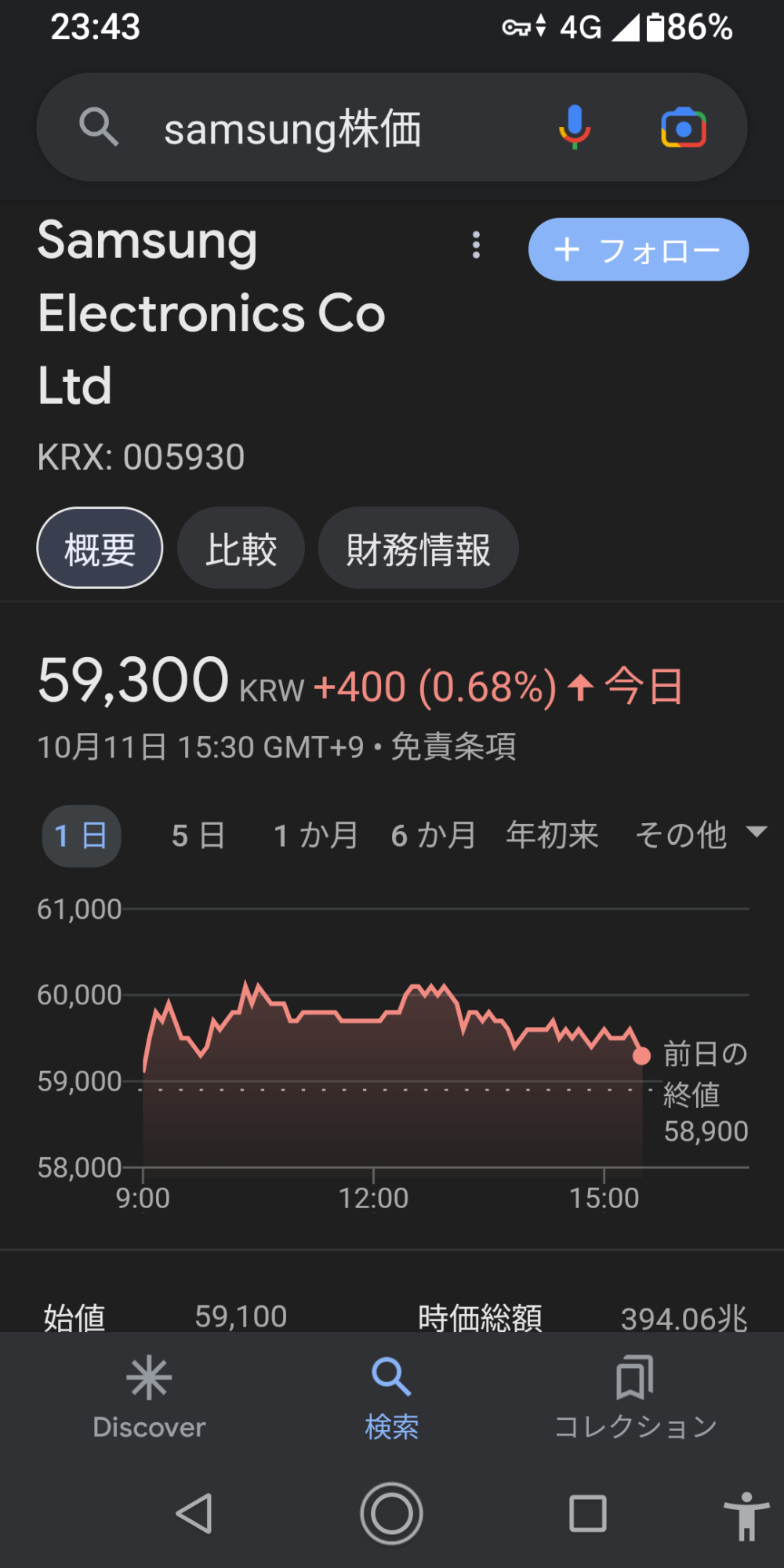Viewport: 784px width, 1568px height.
Task: Follow Samsung Electronics with フォロー button
Action: (638, 250)
